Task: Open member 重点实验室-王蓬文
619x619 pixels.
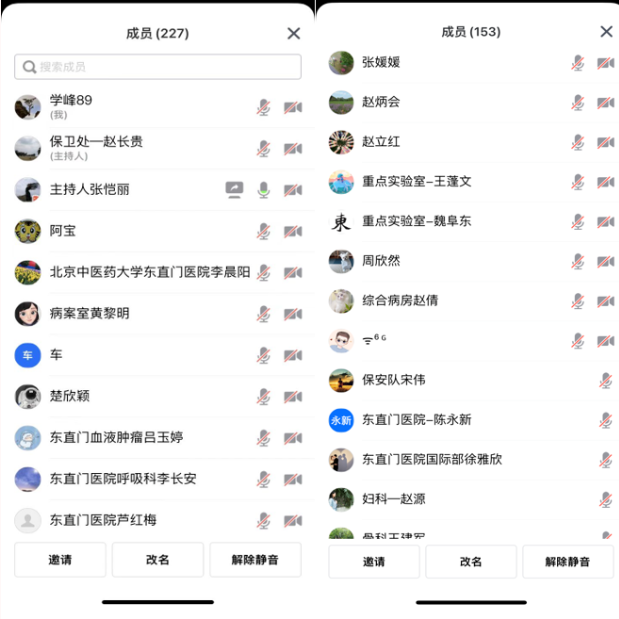Action: click(x=440, y=181)
